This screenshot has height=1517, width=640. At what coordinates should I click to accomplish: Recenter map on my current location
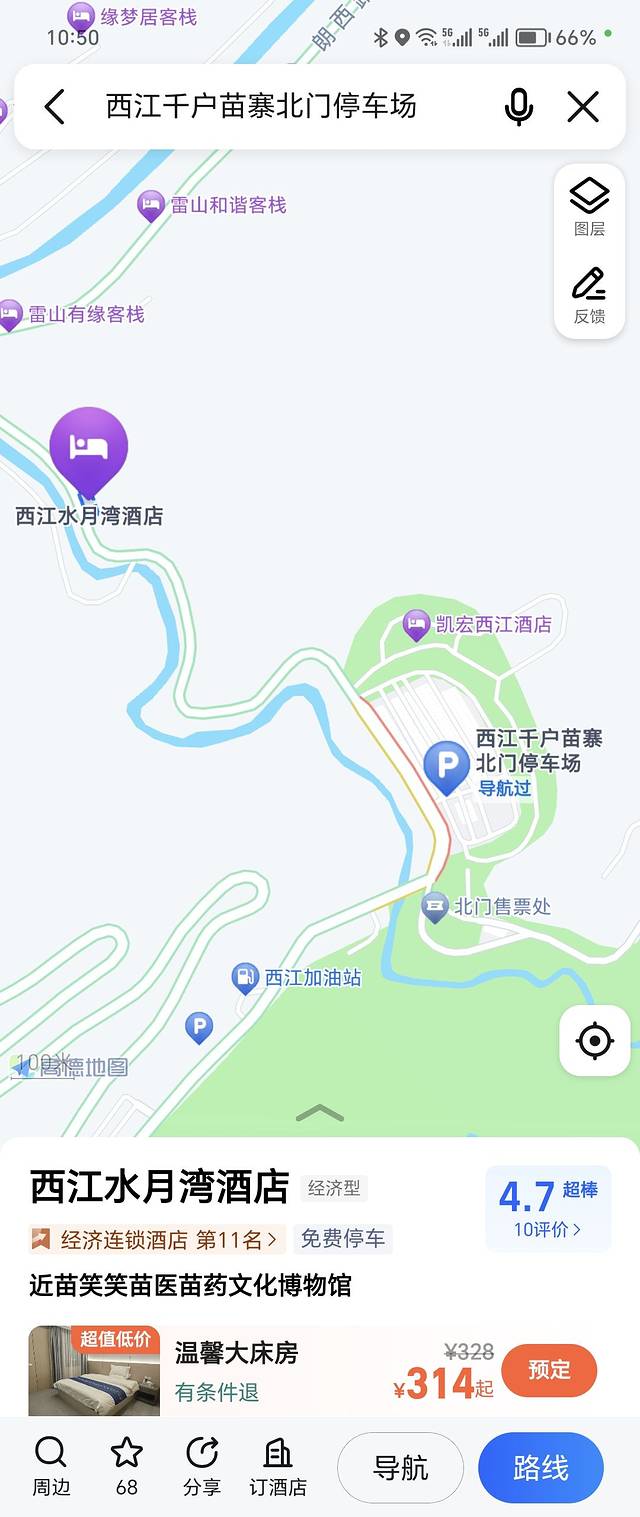(595, 1041)
